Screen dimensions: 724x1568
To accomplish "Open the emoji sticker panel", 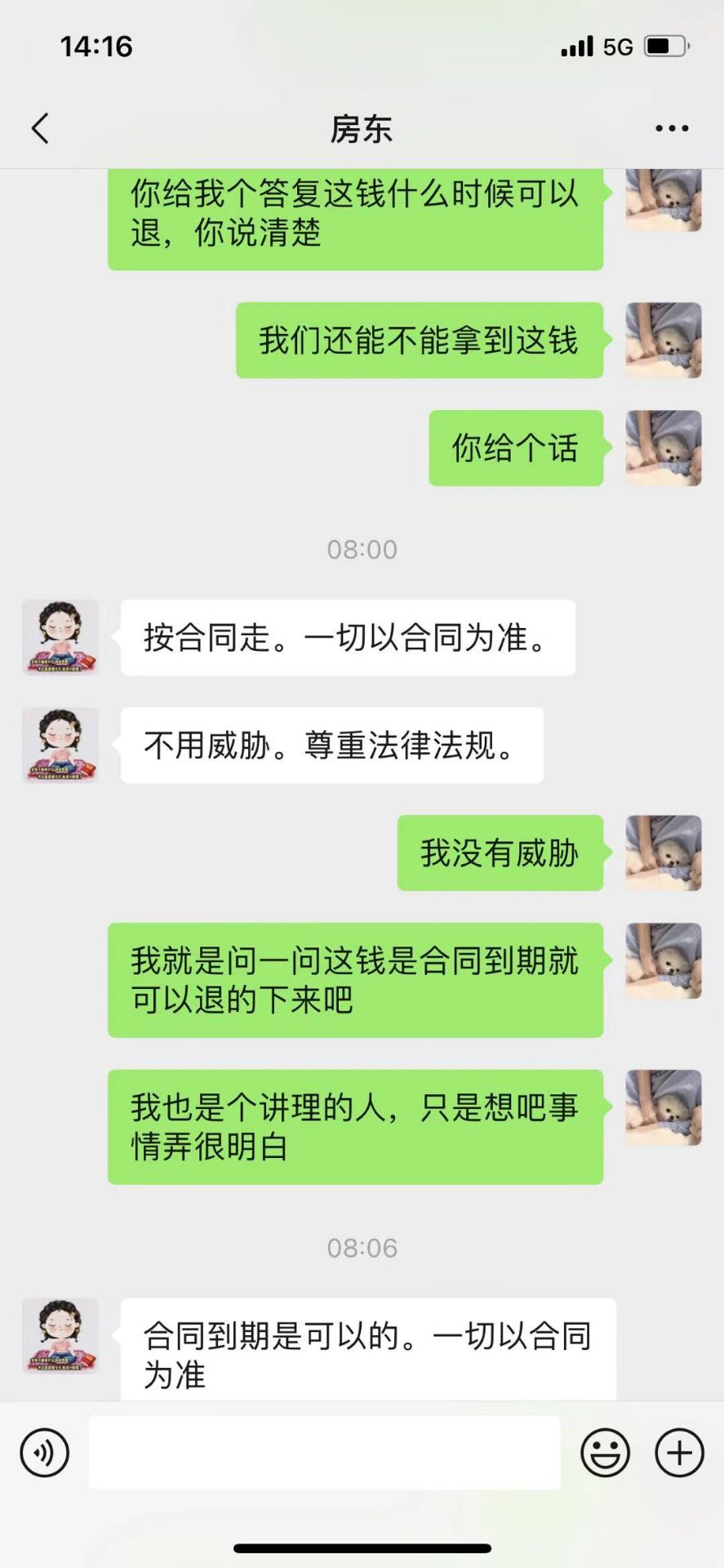I will (x=605, y=1452).
